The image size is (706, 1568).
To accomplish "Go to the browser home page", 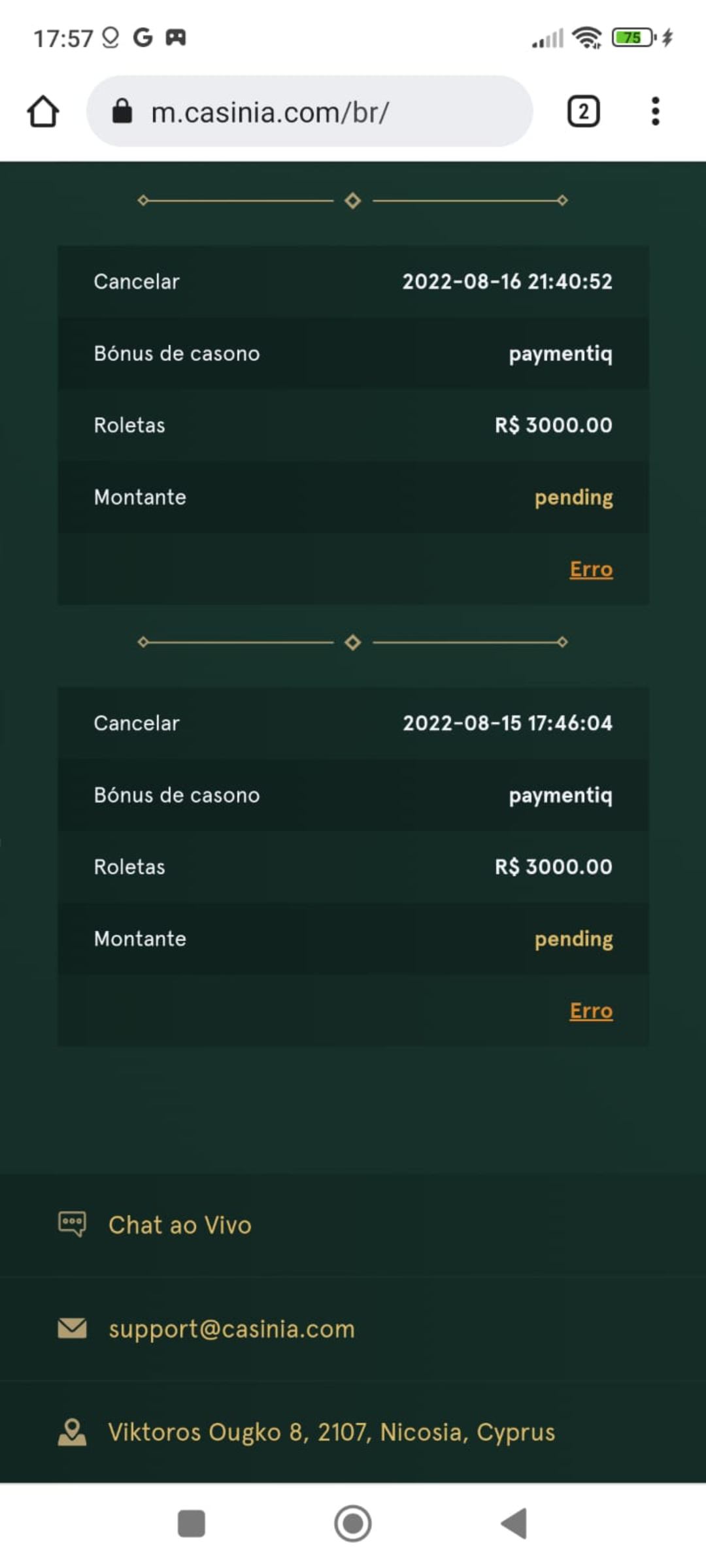I will [x=43, y=112].
